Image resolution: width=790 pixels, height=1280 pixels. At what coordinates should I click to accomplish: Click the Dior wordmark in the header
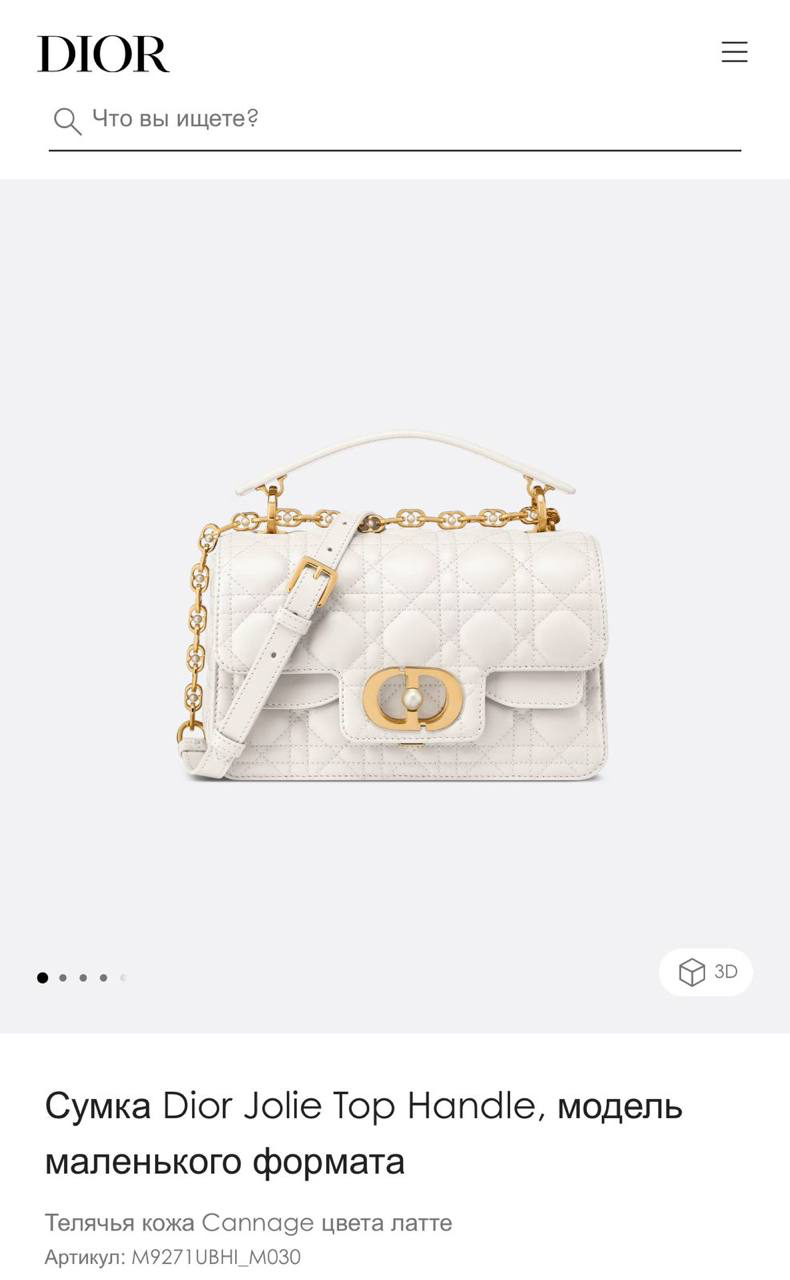tap(102, 52)
